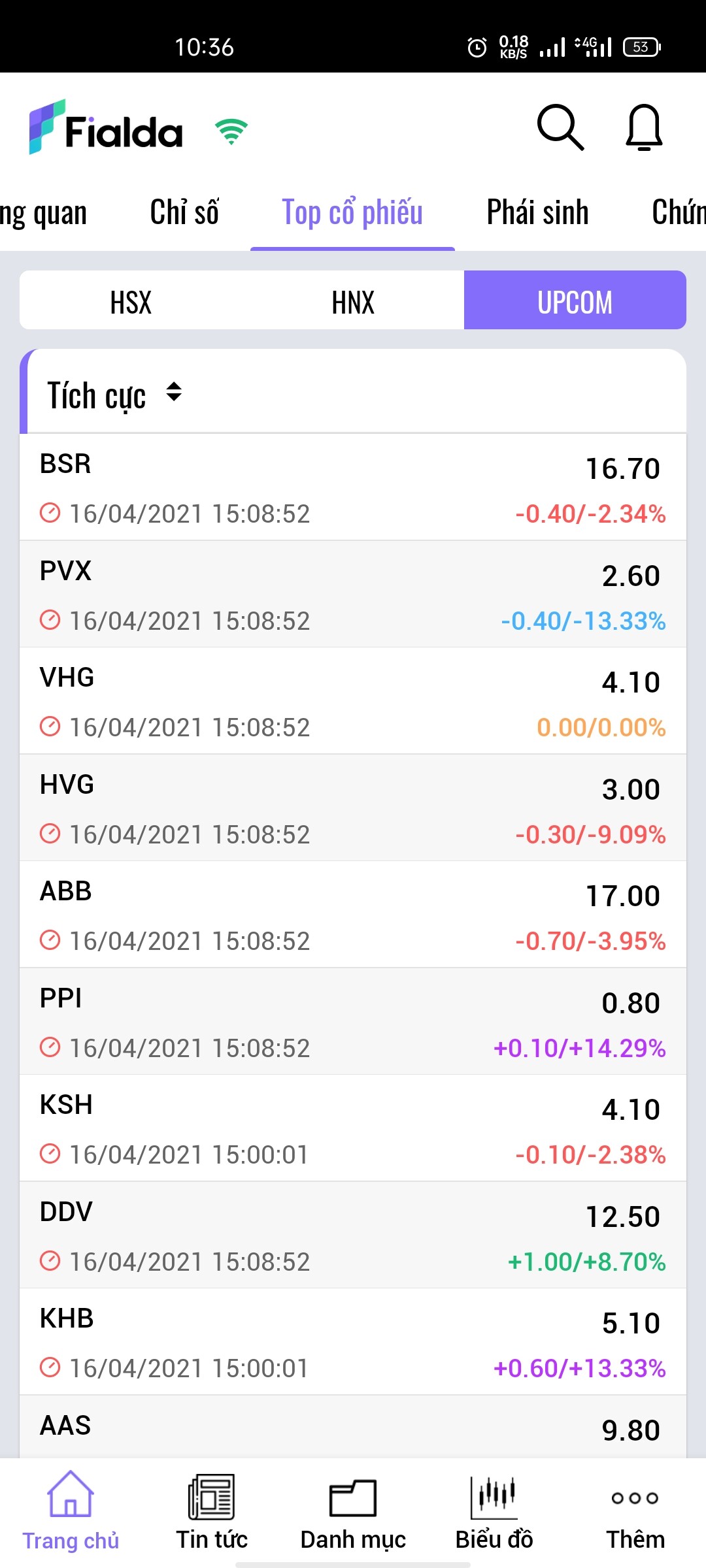This screenshot has height=1568, width=706.
Task: Open the BSR stock row
Action: tap(353, 487)
